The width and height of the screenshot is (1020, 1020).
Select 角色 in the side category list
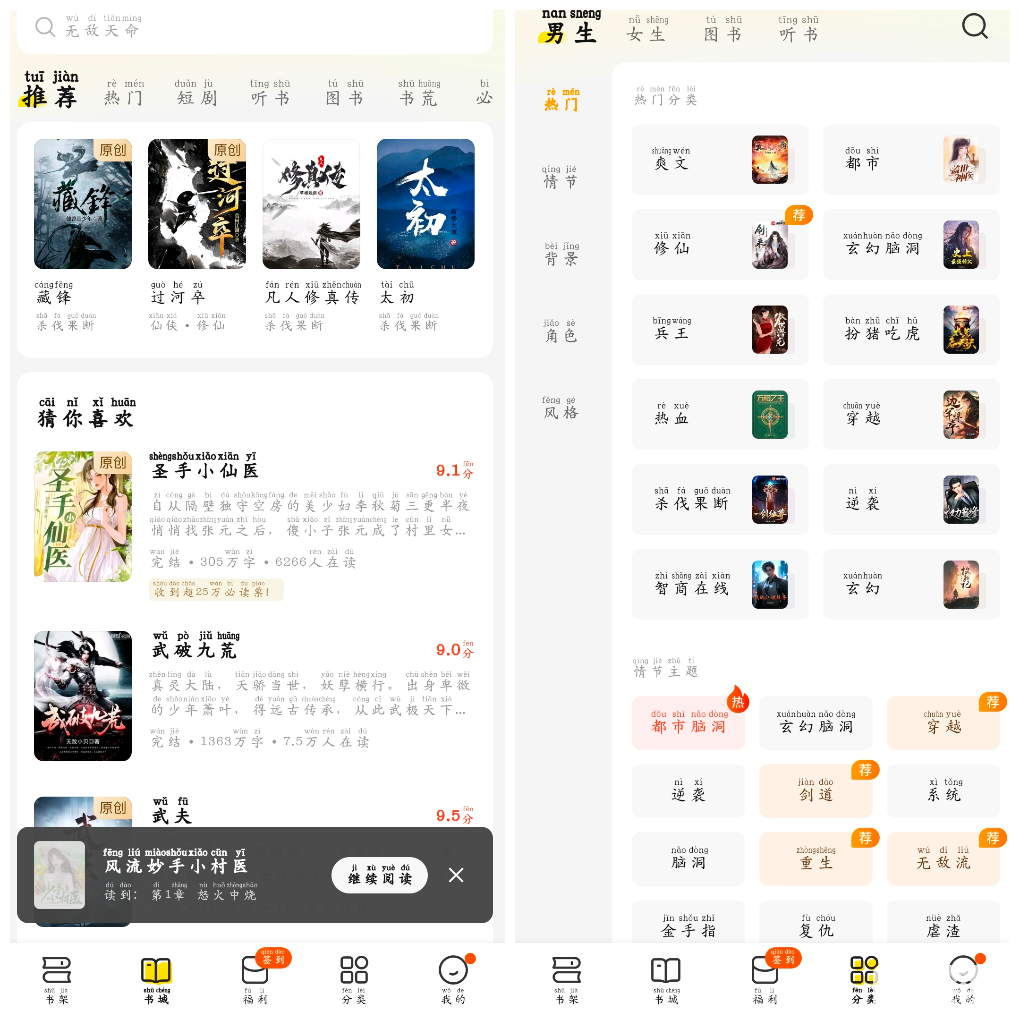560,332
